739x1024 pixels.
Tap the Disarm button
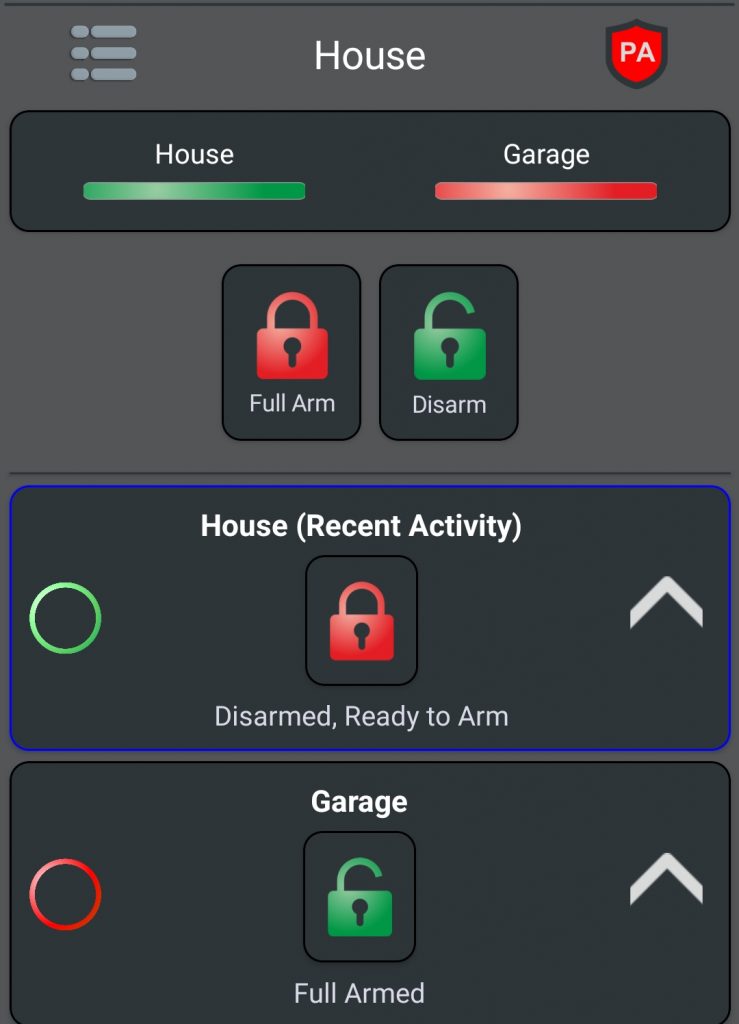click(449, 353)
